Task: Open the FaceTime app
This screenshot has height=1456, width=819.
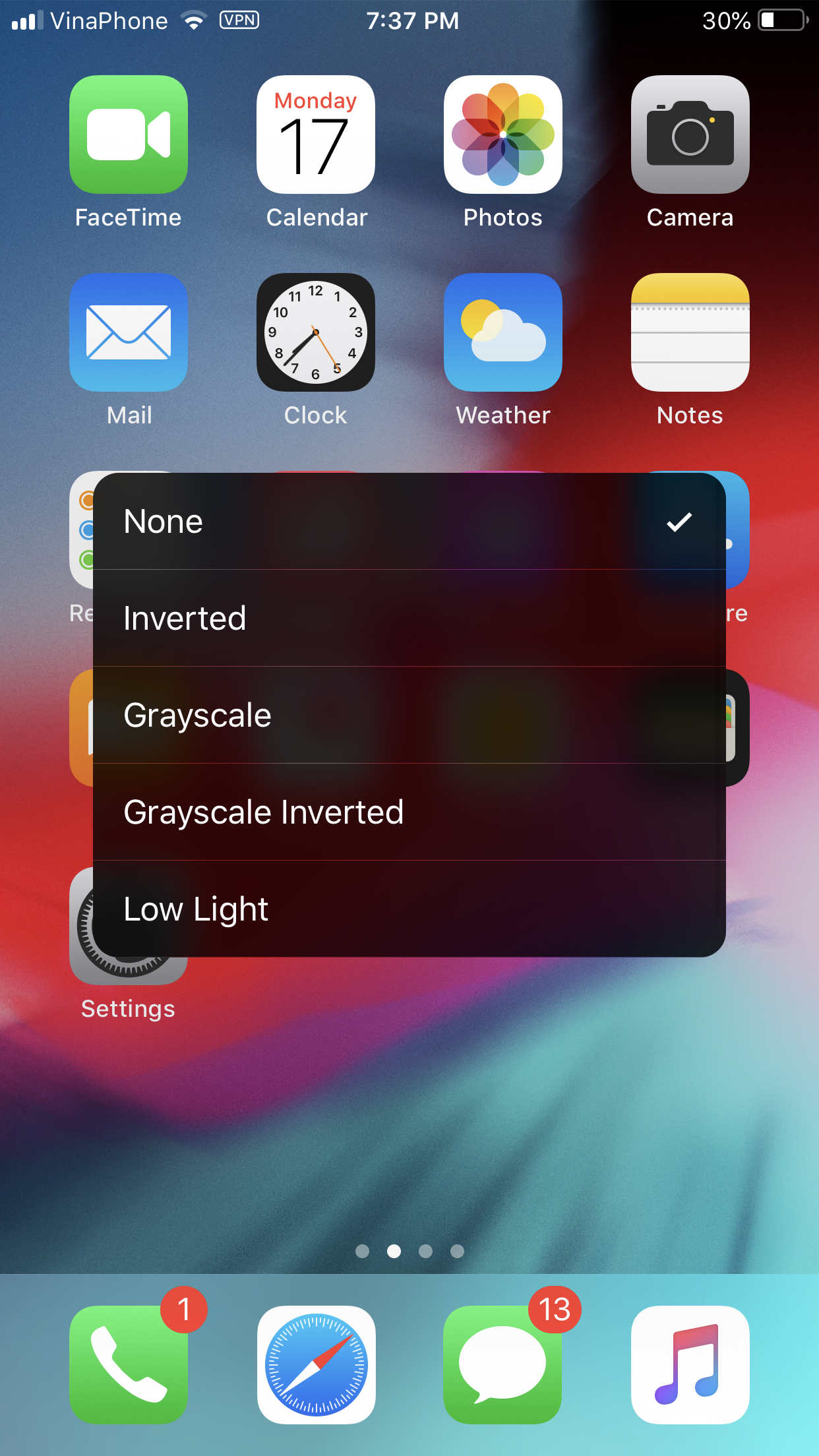Action: 129,135
